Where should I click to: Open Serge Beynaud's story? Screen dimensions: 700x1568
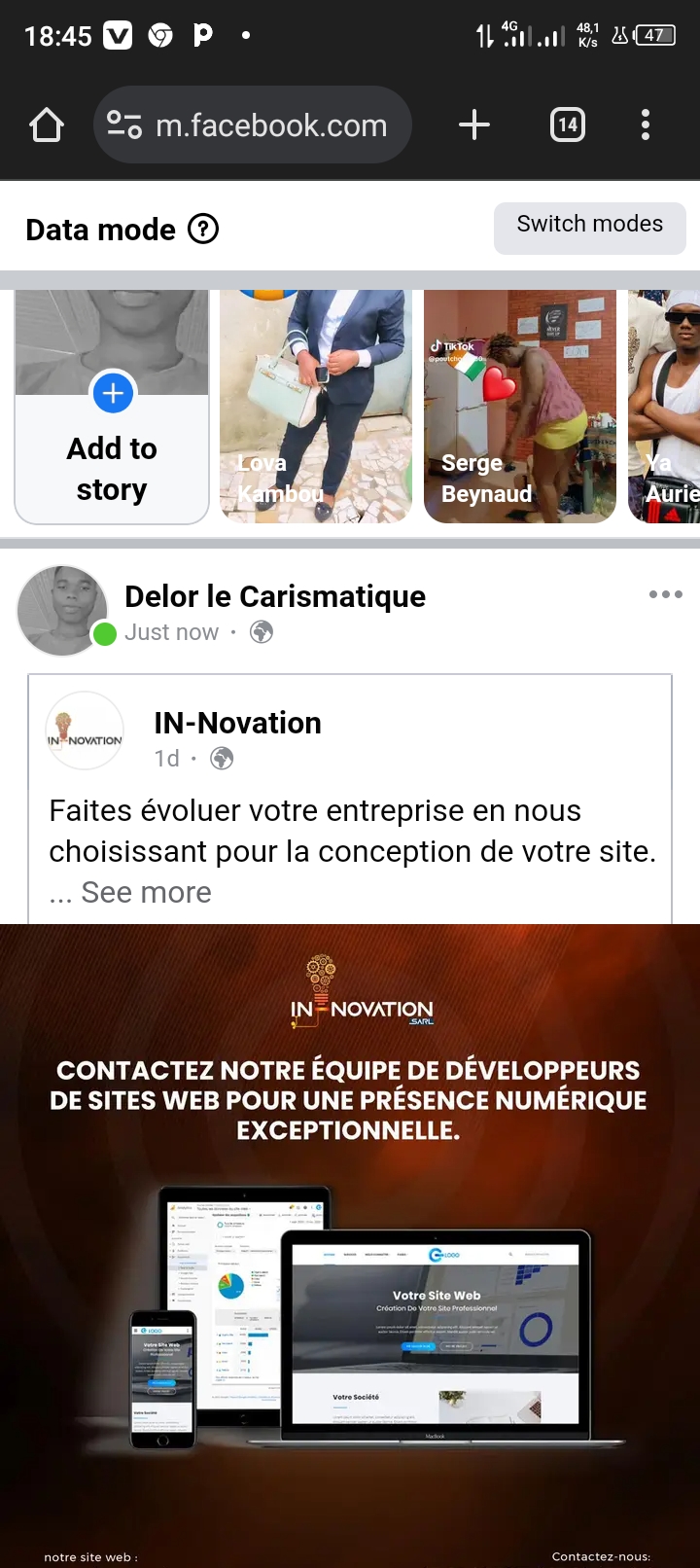pyautogui.click(x=520, y=409)
